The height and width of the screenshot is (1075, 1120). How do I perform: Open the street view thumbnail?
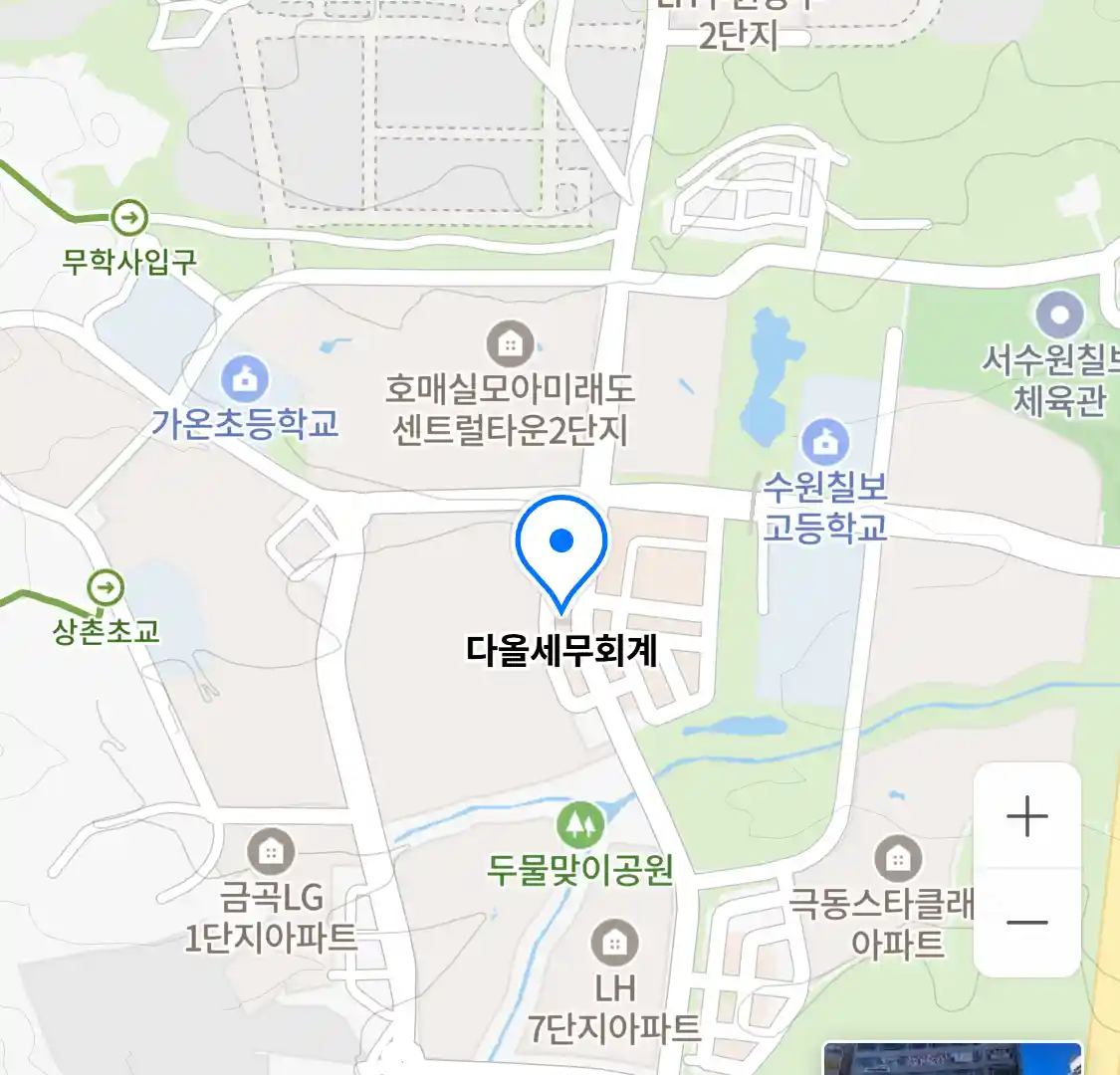coord(951,1058)
